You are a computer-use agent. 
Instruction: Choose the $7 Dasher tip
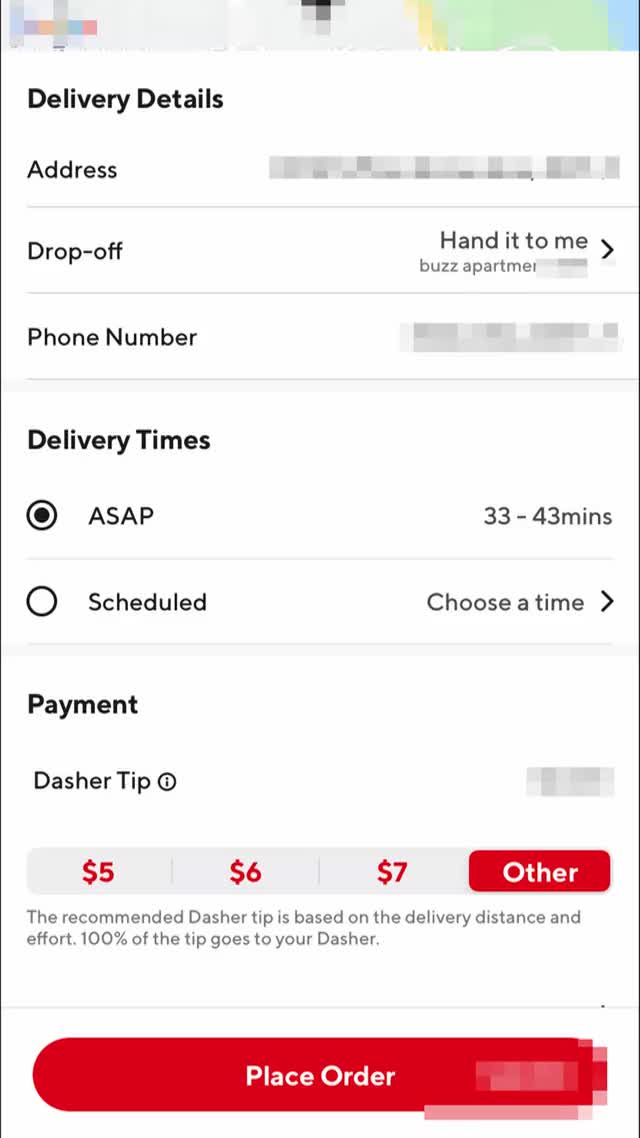(x=393, y=872)
